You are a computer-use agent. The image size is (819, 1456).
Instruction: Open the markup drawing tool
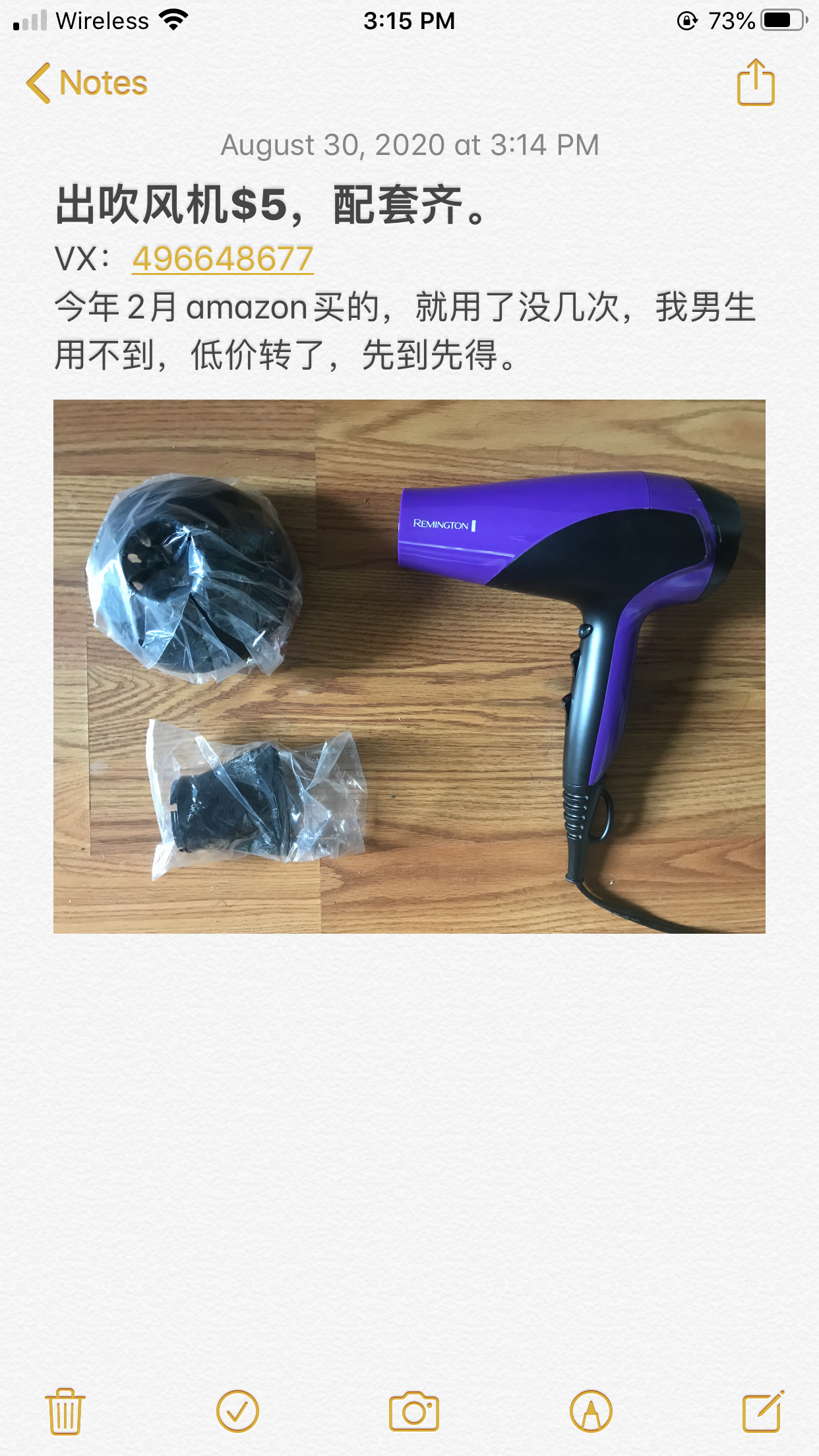click(x=591, y=1411)
